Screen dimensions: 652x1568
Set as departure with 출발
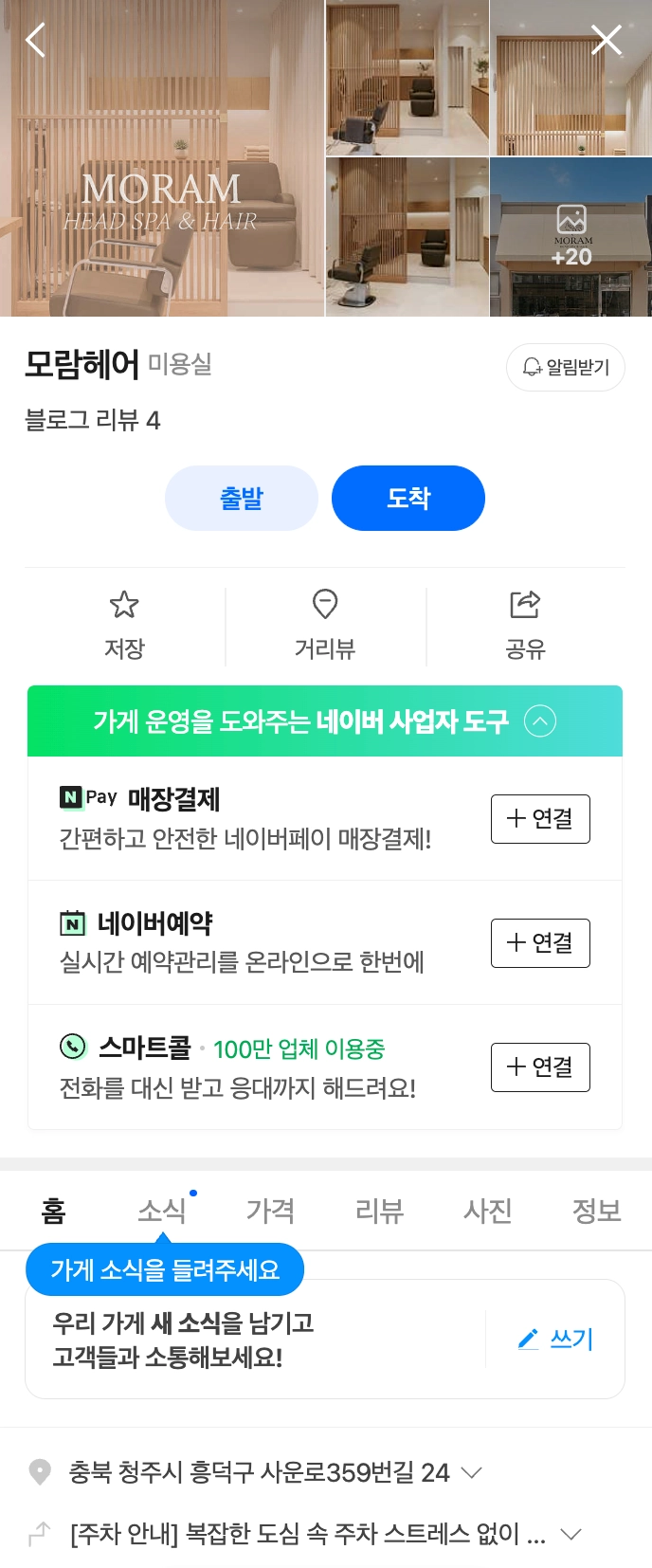242,498
